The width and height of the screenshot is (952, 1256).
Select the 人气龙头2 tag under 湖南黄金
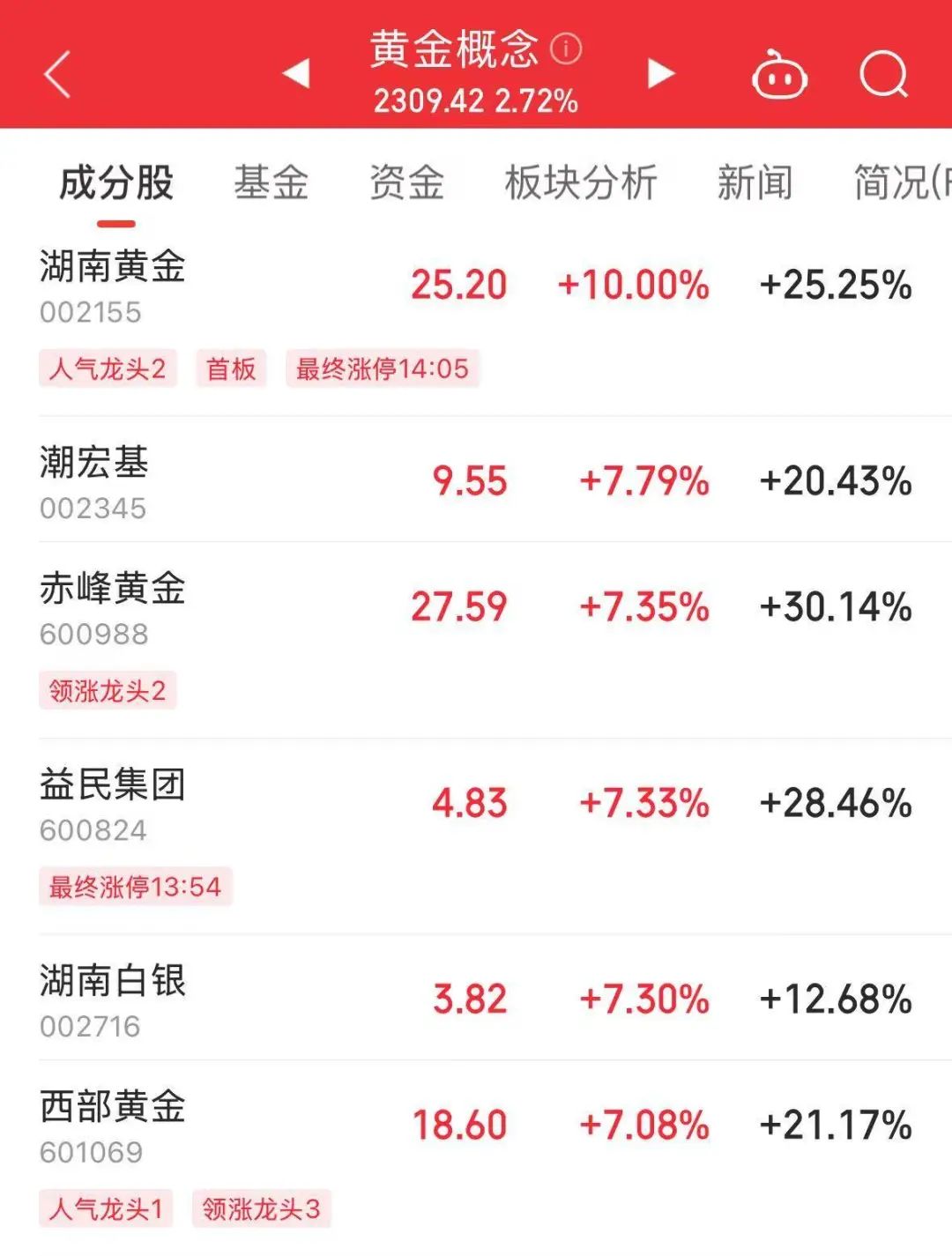108,368
